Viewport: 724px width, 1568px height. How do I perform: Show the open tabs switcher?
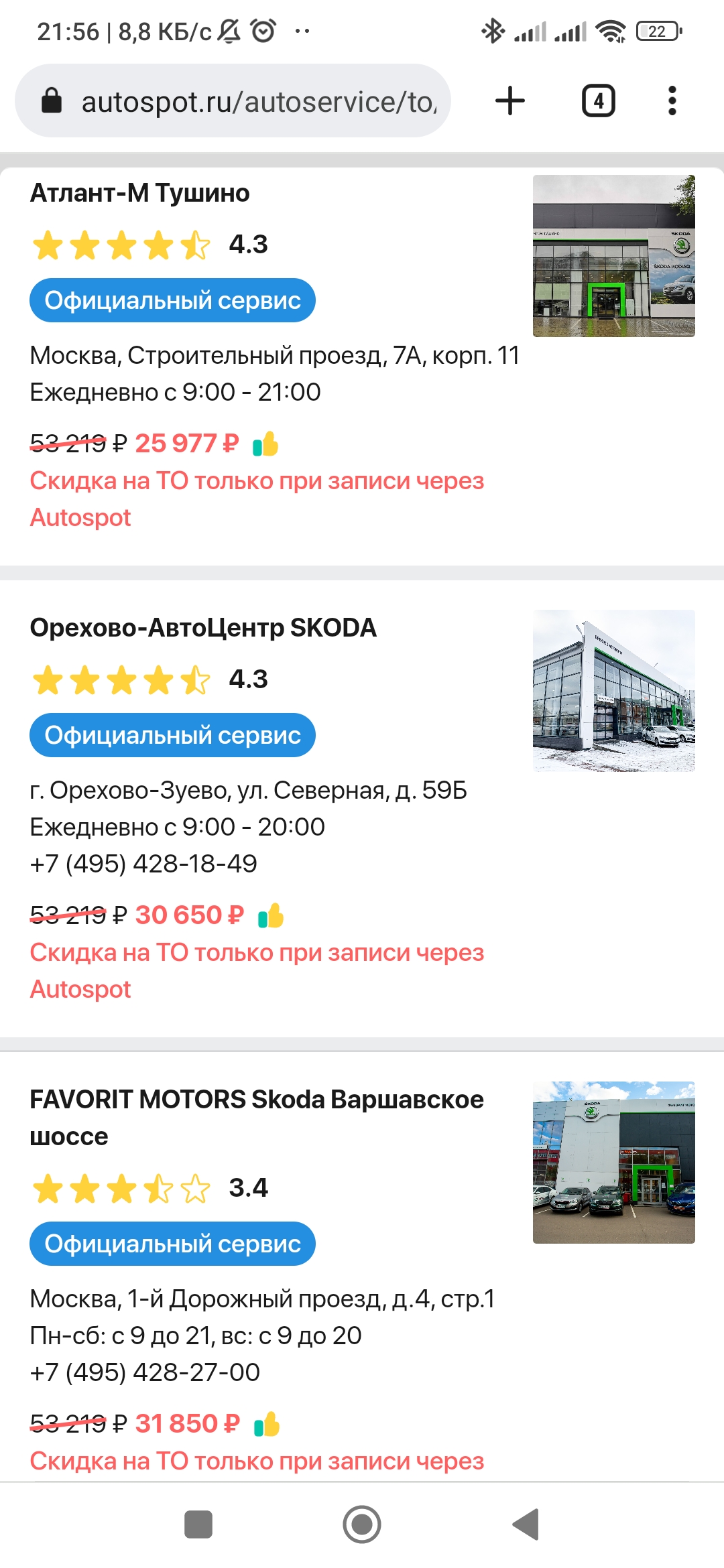(598, 101)
